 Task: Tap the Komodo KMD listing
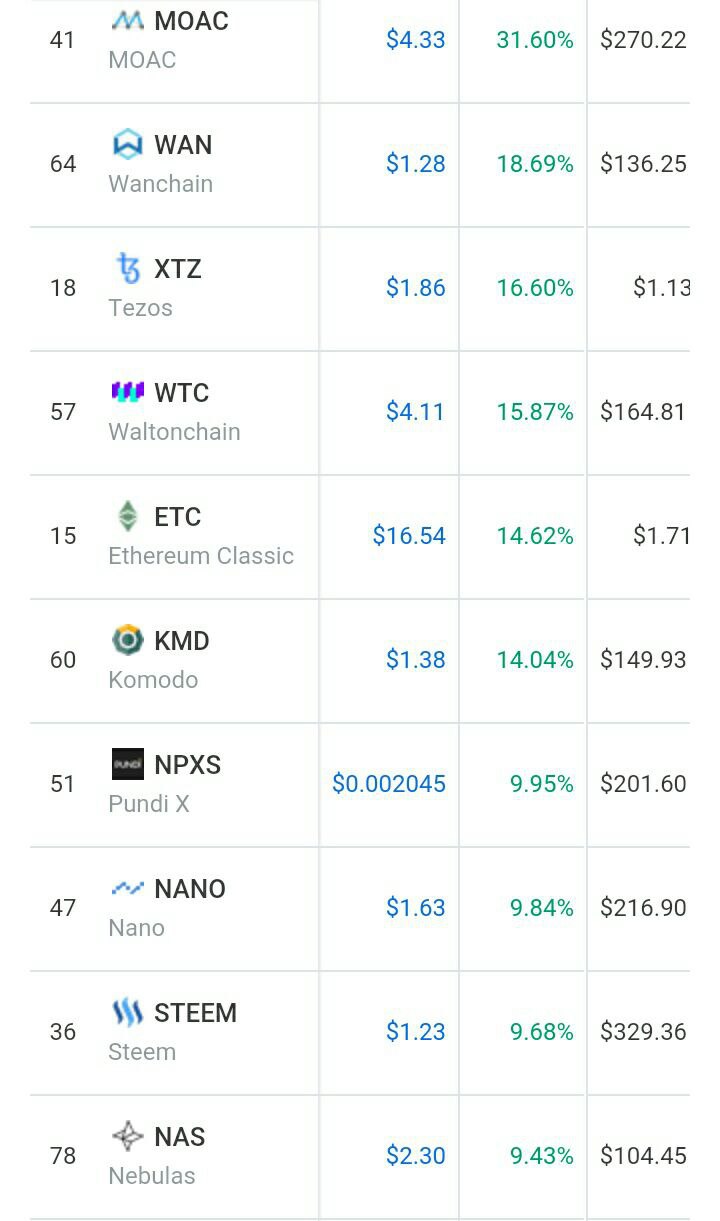(360, 661)
